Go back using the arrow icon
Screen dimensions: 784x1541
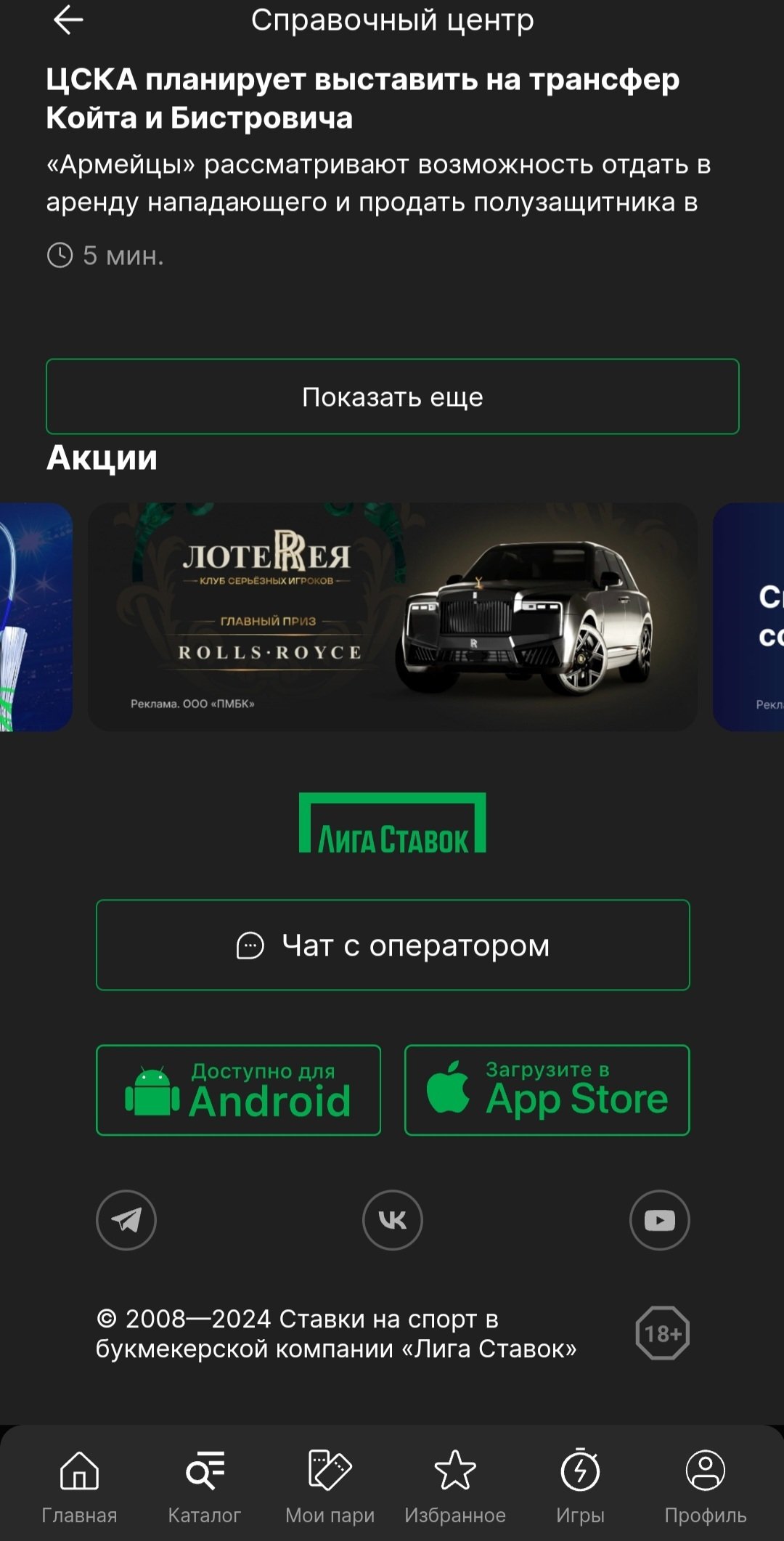tap(68, 20)
